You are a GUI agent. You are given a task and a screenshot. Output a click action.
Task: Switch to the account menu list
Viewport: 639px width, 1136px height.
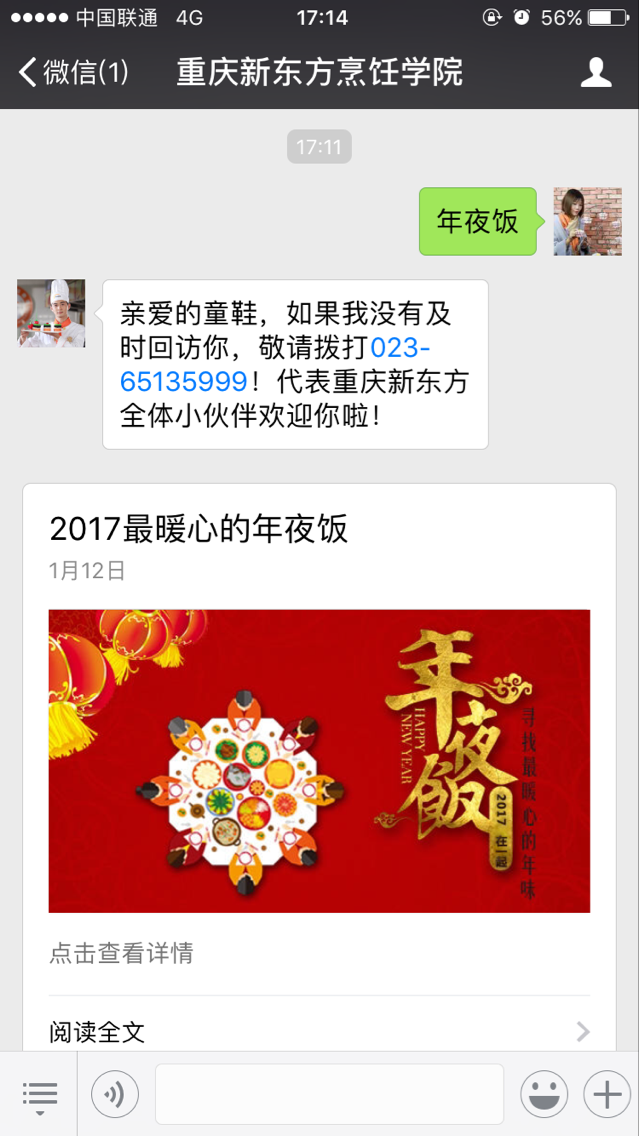pos(40,1095)
